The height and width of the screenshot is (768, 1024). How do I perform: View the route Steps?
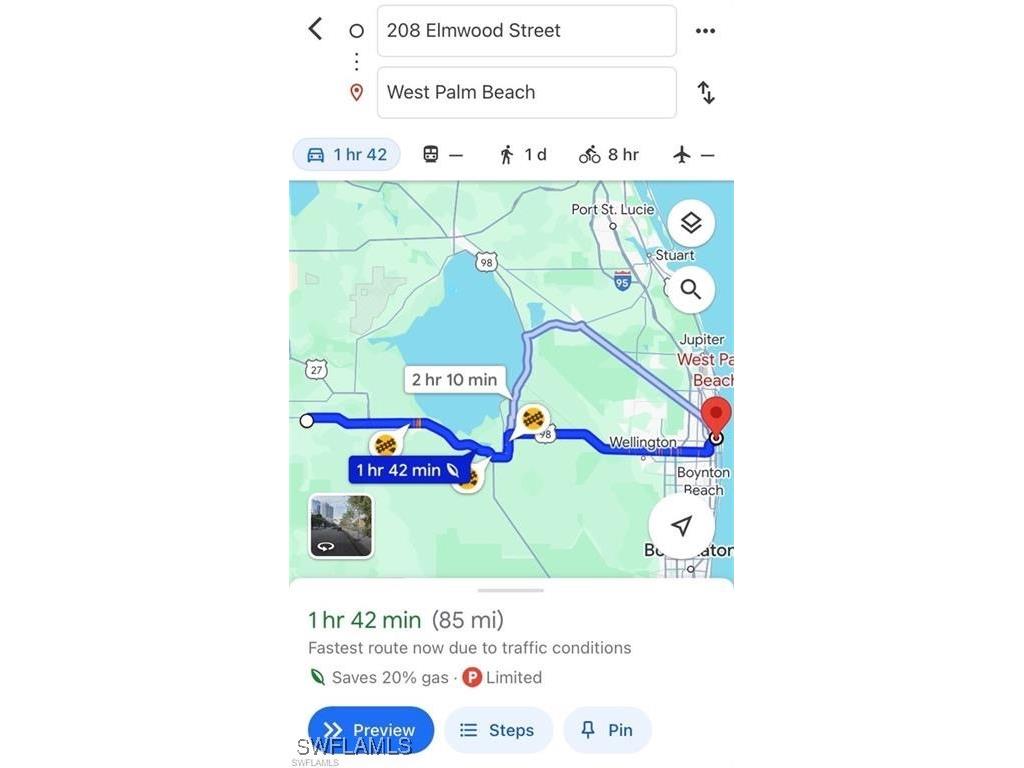click(x=498, y=730)
